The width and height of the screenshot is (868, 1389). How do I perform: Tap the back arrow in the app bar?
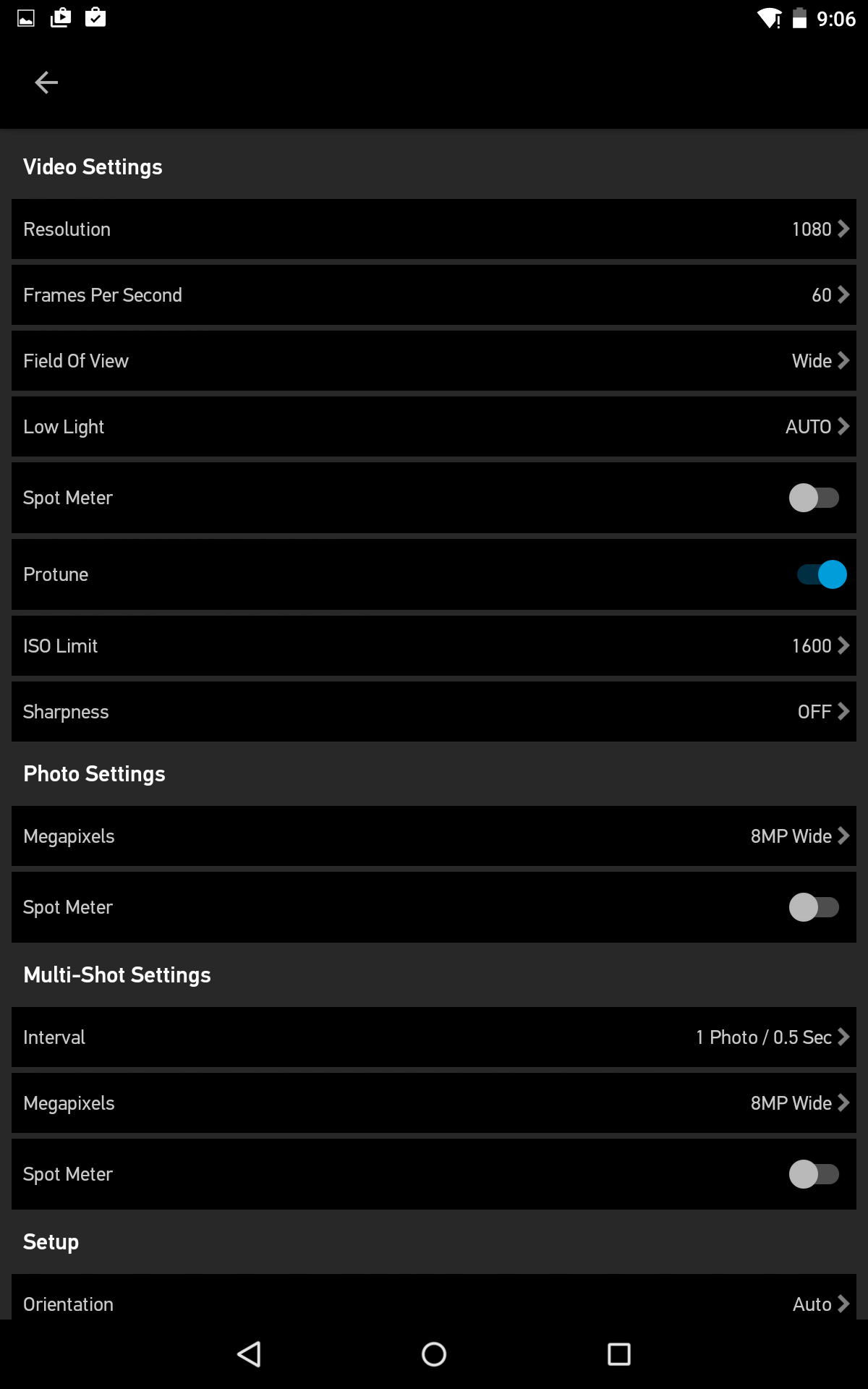[46, 82]
